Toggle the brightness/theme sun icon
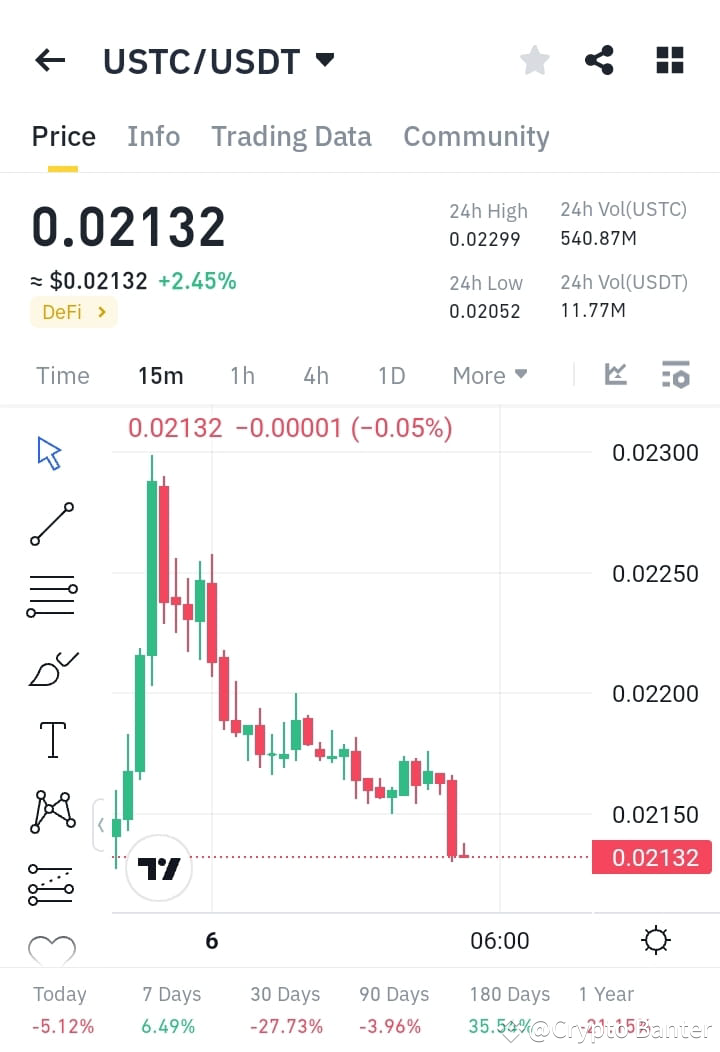 click(x=655, y=940)
